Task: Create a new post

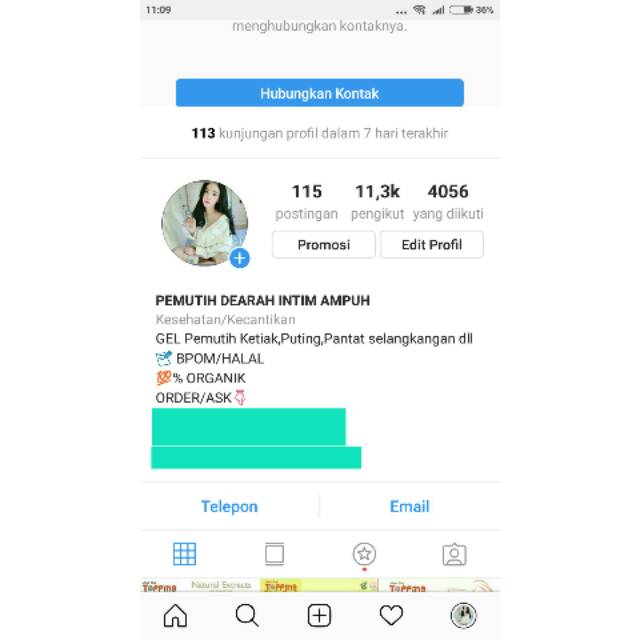Action: (x=319, y=615)
